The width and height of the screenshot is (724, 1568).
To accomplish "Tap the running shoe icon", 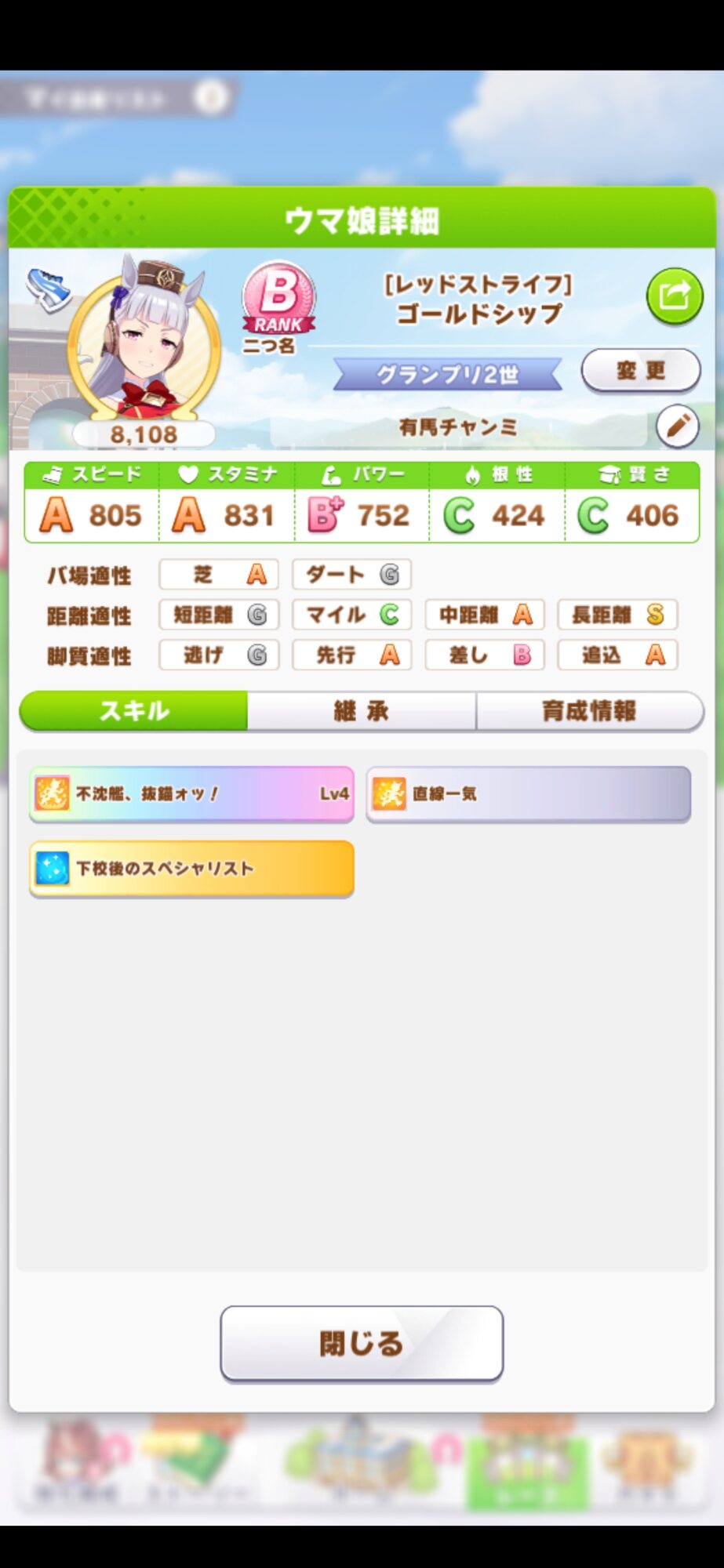I will tap(47, 289).
